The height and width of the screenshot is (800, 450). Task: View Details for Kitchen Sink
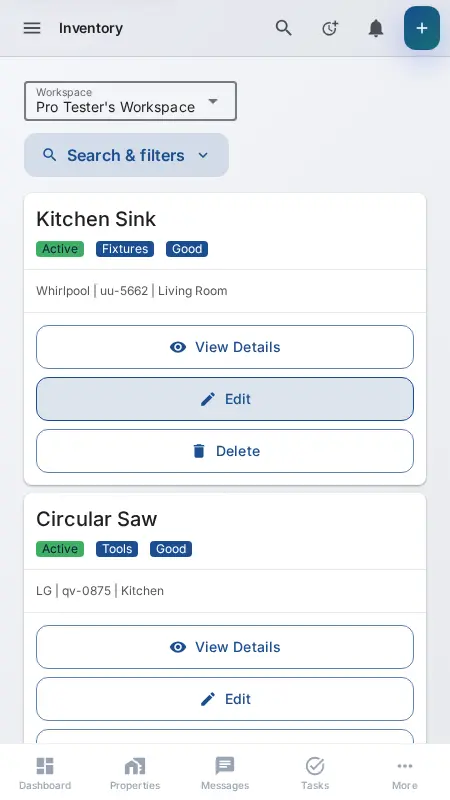pyautogui.click(x=225, y=347)
